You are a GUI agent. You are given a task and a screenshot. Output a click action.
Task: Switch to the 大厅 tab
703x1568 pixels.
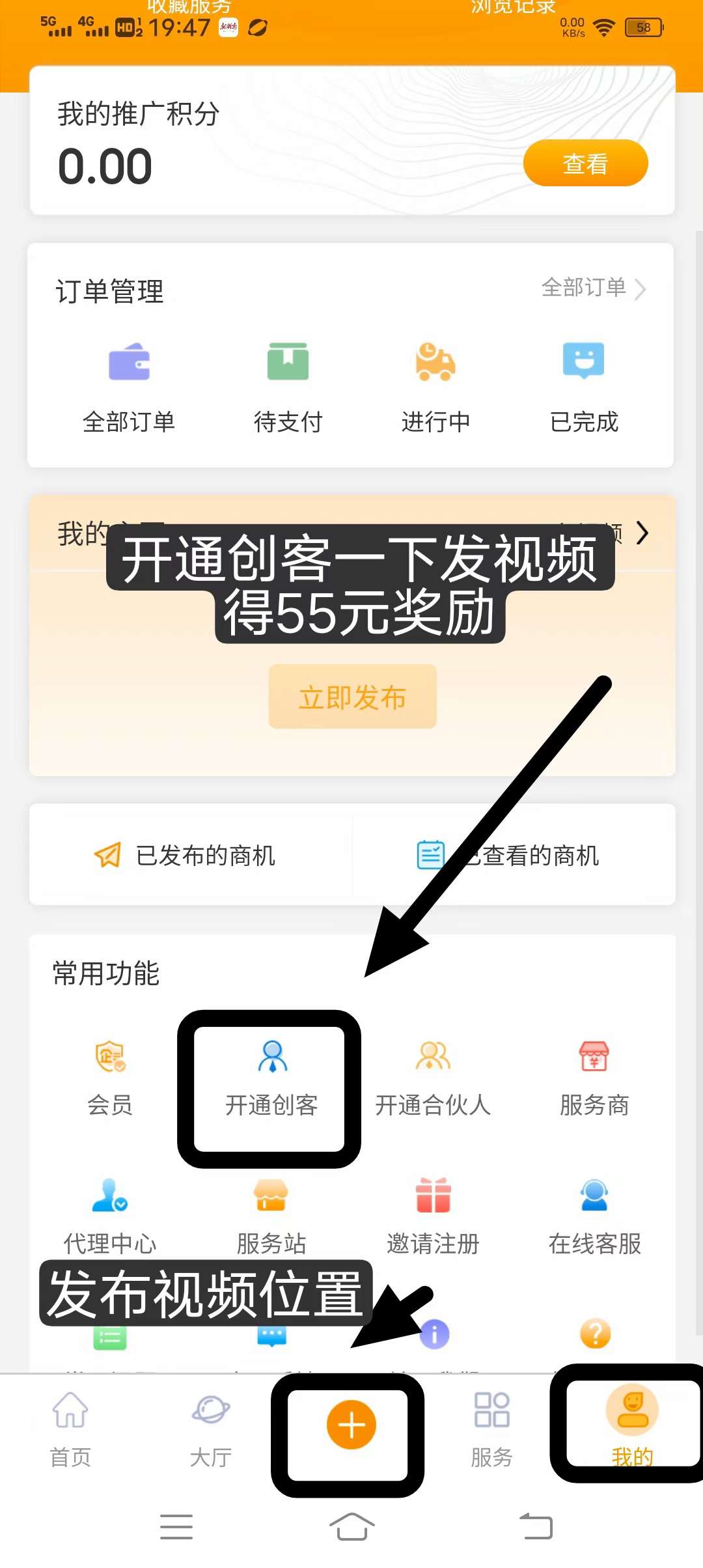(x=211, y=1430)
